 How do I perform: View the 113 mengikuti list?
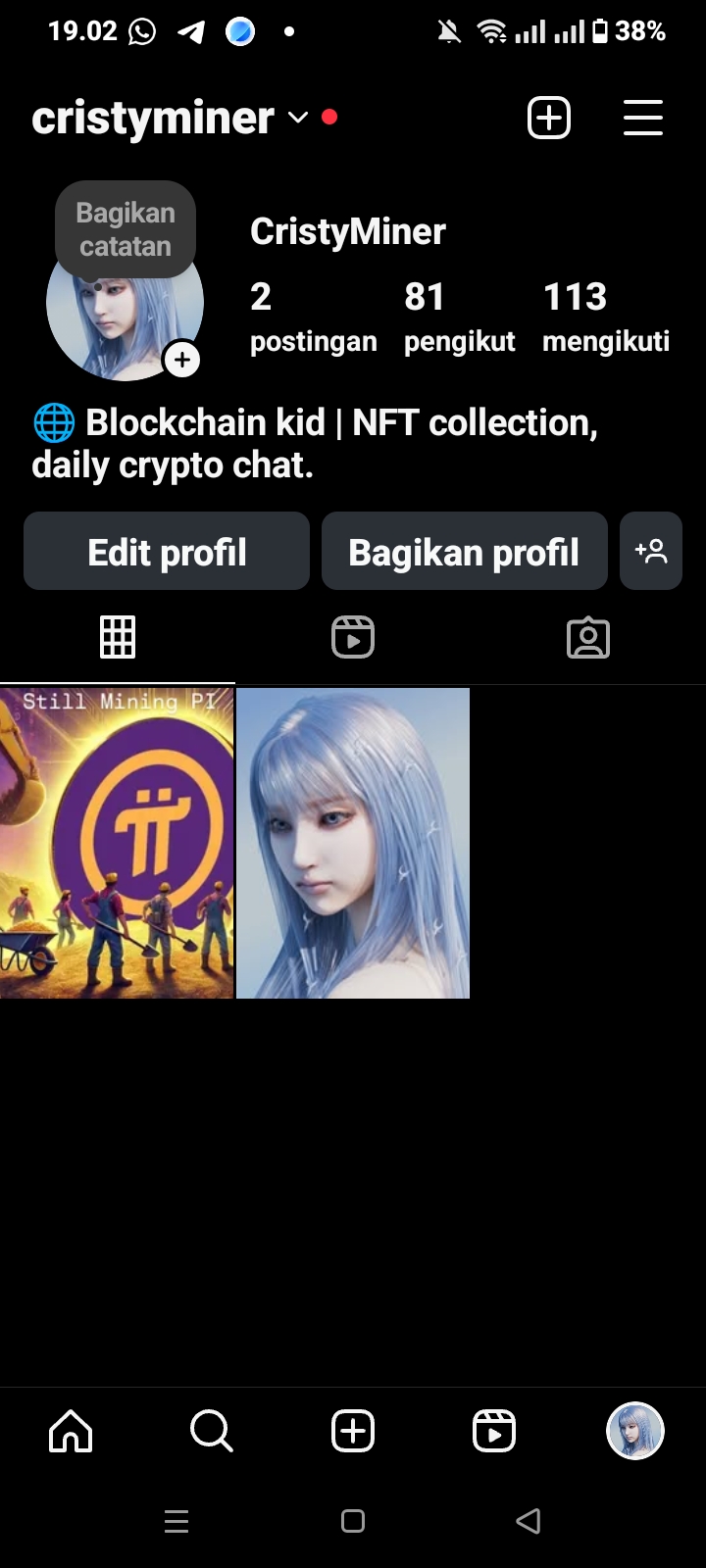pyautogui.click(x=606, y=316)
